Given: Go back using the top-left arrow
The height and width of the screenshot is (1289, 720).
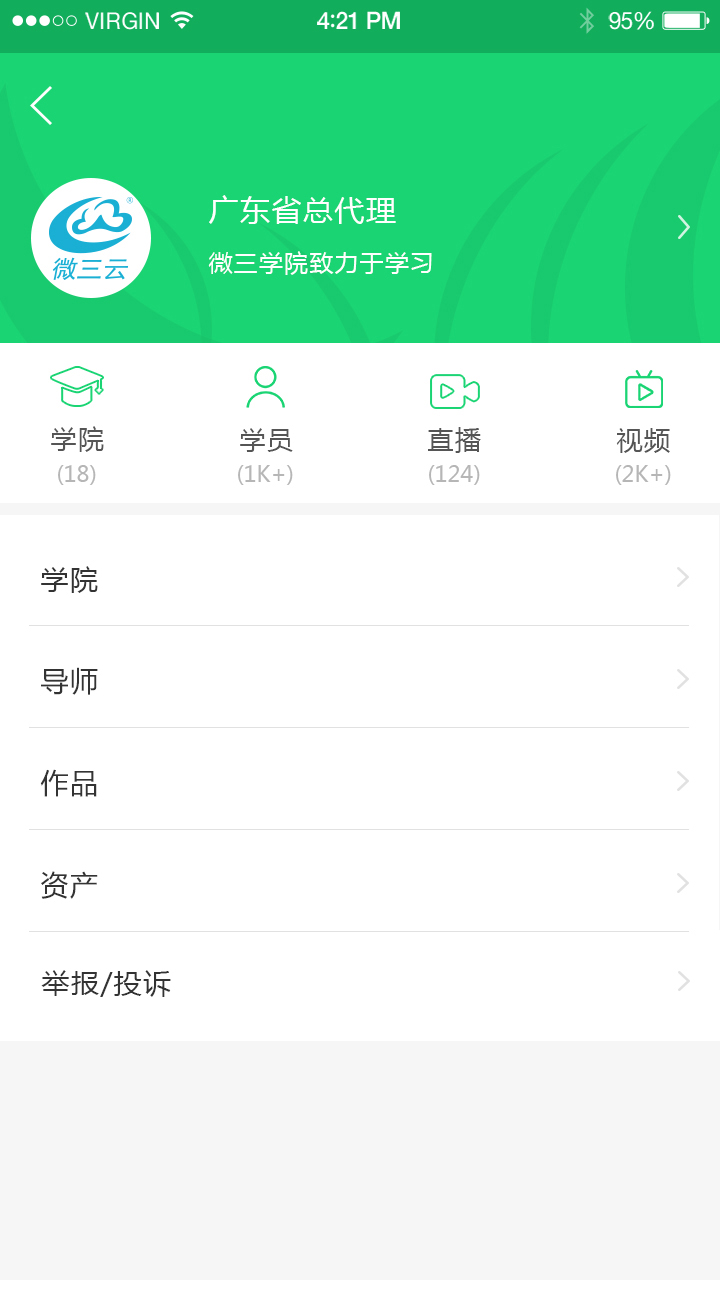Looking at the screenshot, I should click(41, 106).
